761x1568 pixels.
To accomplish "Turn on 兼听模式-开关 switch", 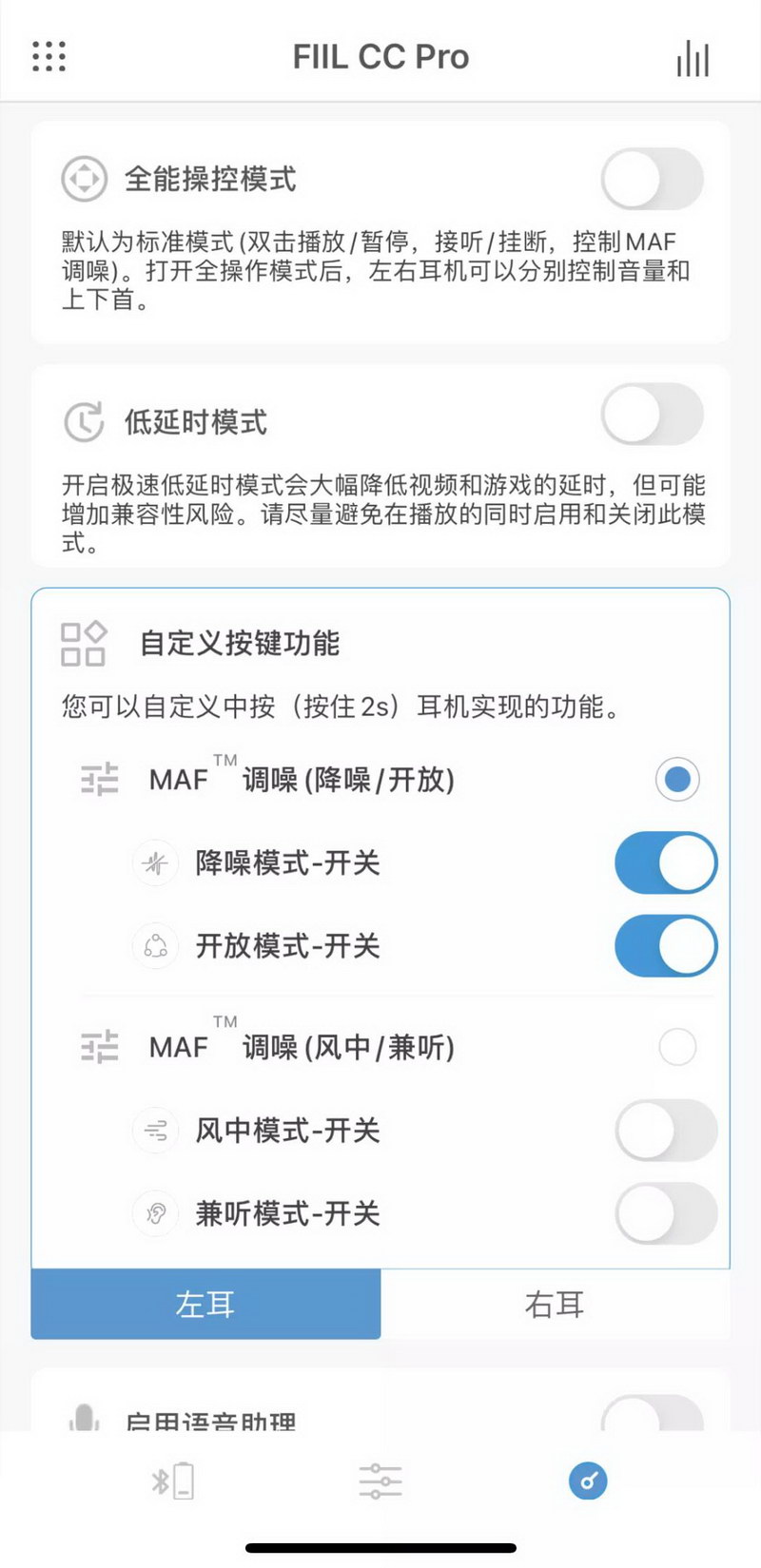I will coord(666,1213).
